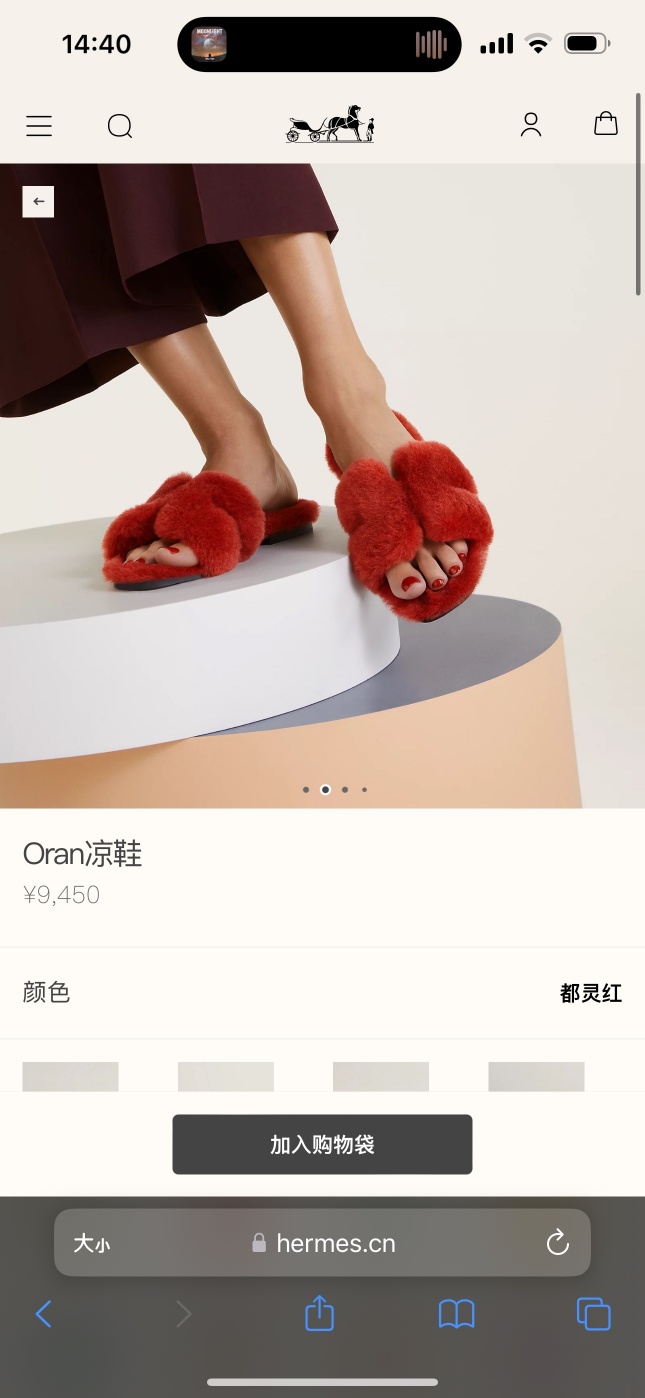View the shopping bag
This screenshot has width=645, height=1398.
click(x=606, y=124)
